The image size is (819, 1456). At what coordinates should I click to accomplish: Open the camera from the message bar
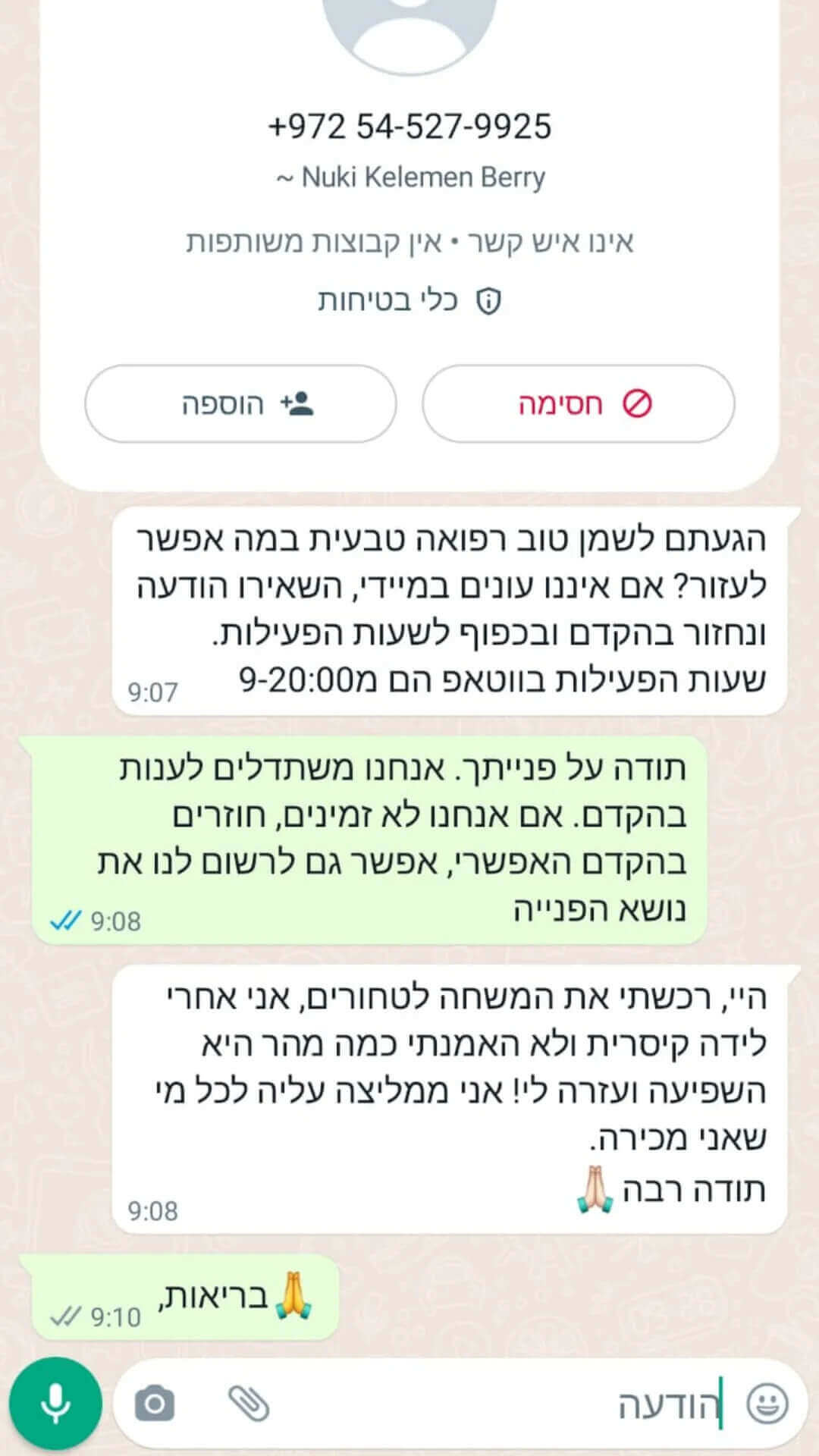pyautogui.click(x=155, y=1404)
